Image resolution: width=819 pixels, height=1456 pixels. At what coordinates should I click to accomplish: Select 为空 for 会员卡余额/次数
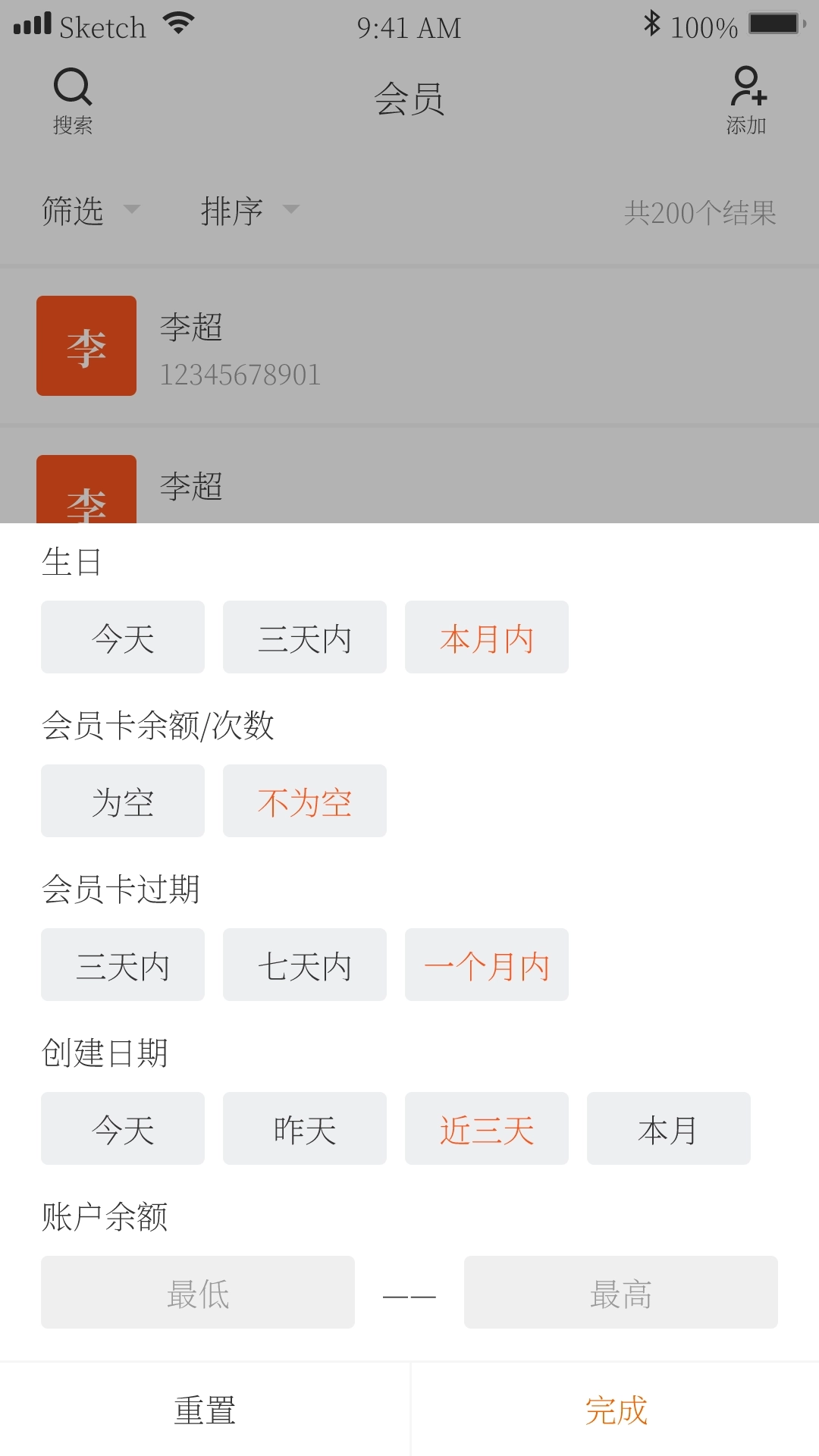pyautogui.click(x=122, y=801)
